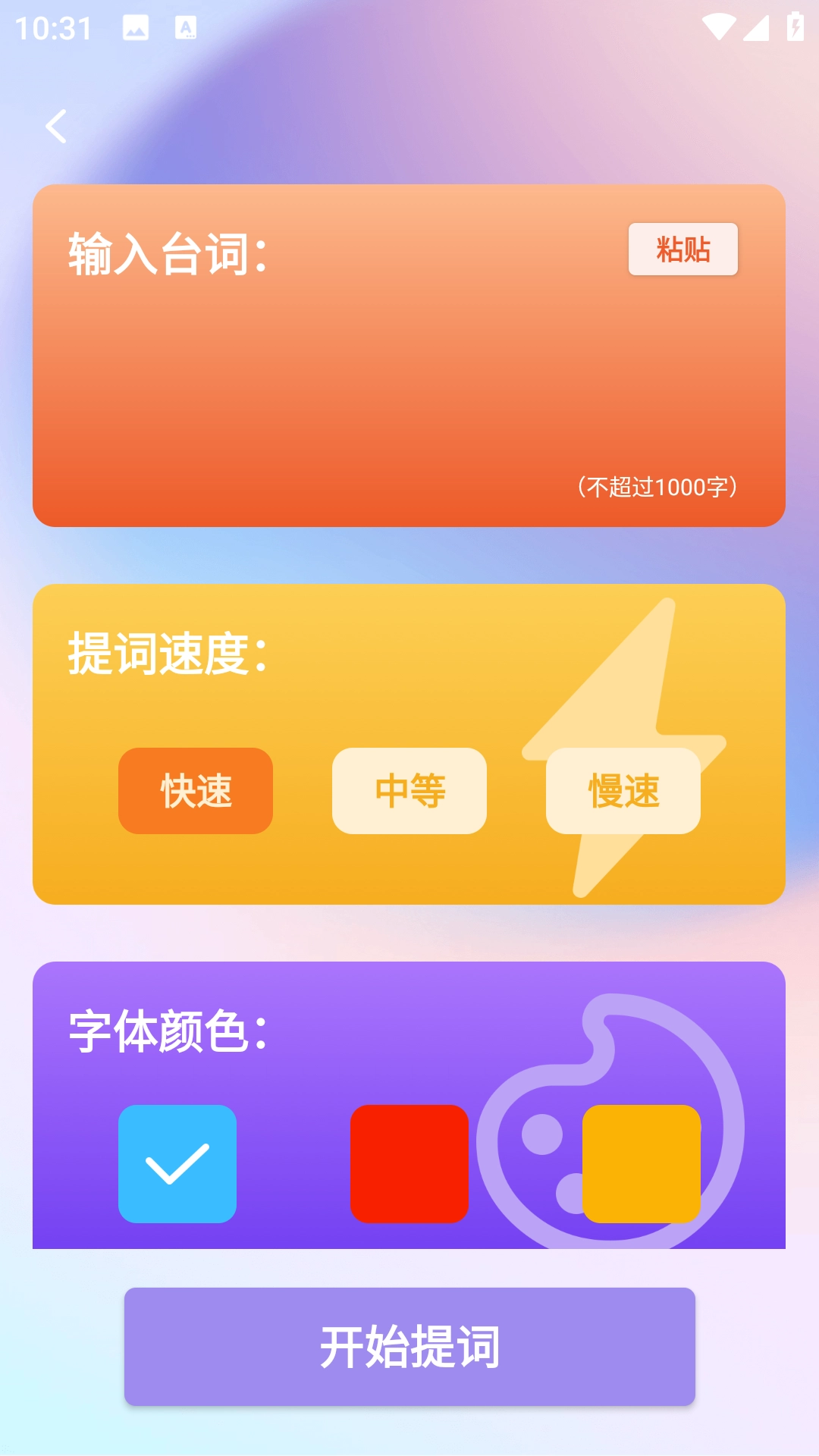Select 快速 prompting speed
This screenshot has height=1456, width=819.
[195, 791]
